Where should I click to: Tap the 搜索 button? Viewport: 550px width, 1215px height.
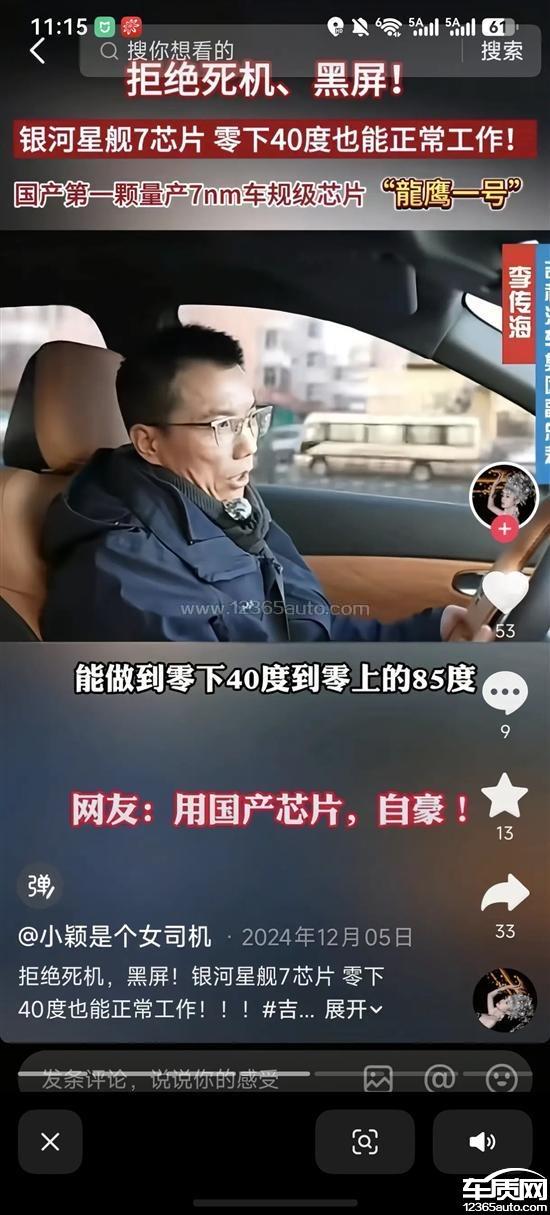(502, 51)
